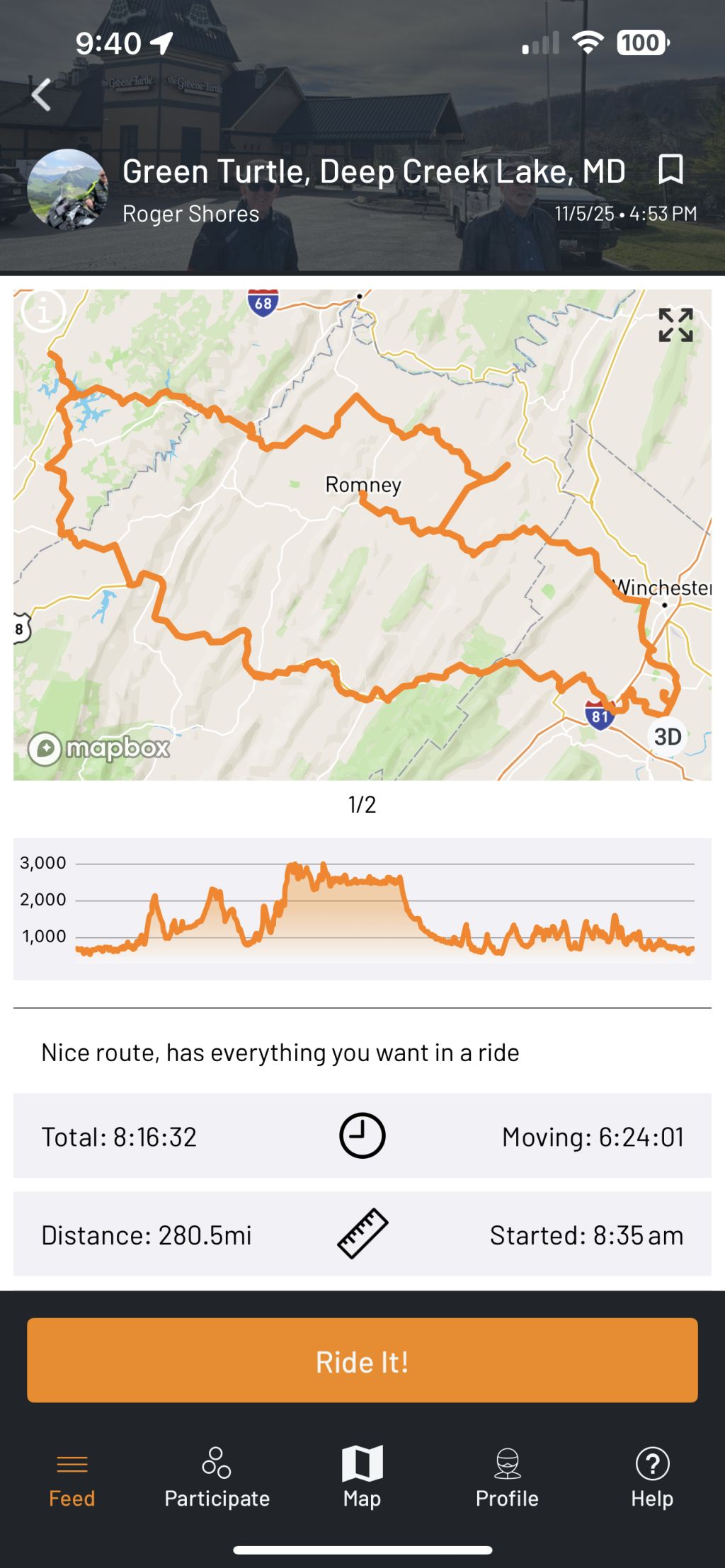Go back using the top-left arrow
Image resolution: width=725 pixels, height=1568 pixels.
tap(41, 95)
